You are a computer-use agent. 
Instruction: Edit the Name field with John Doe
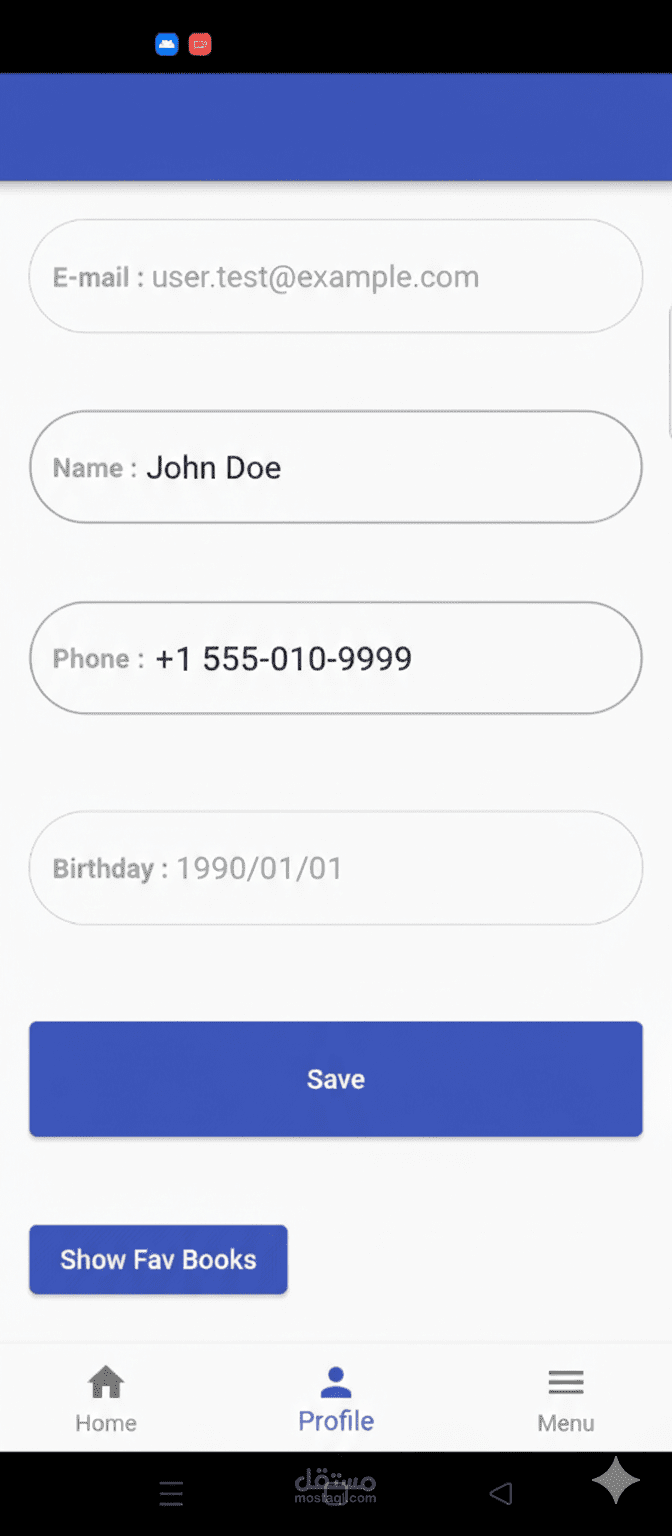(x=335, y=467)
